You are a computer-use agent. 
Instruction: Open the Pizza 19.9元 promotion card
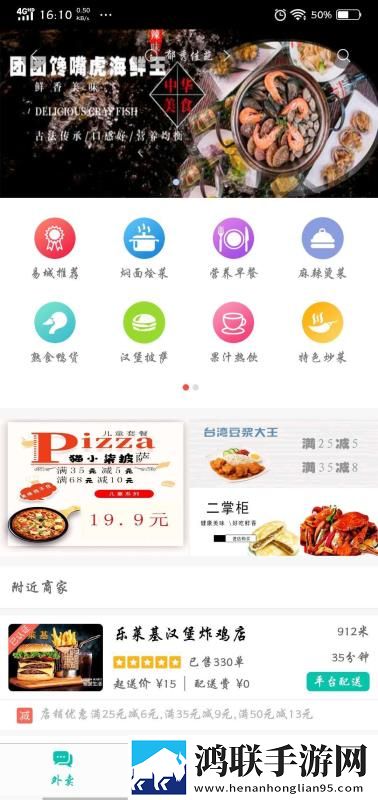[x=95, y=484]
